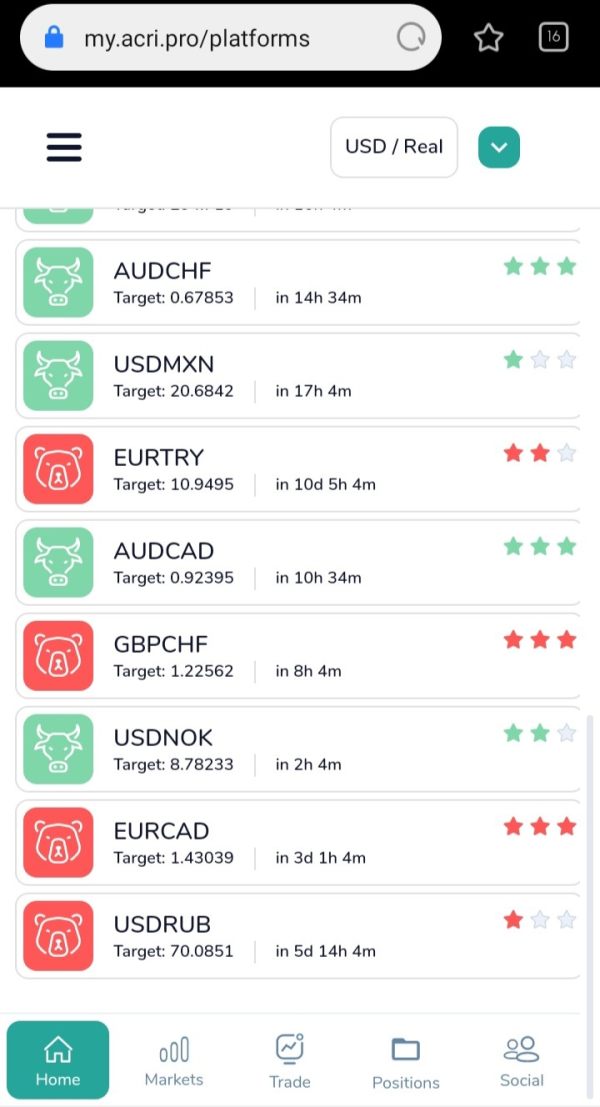View the GBPCHF bearish signal

(x=298, y=655)
